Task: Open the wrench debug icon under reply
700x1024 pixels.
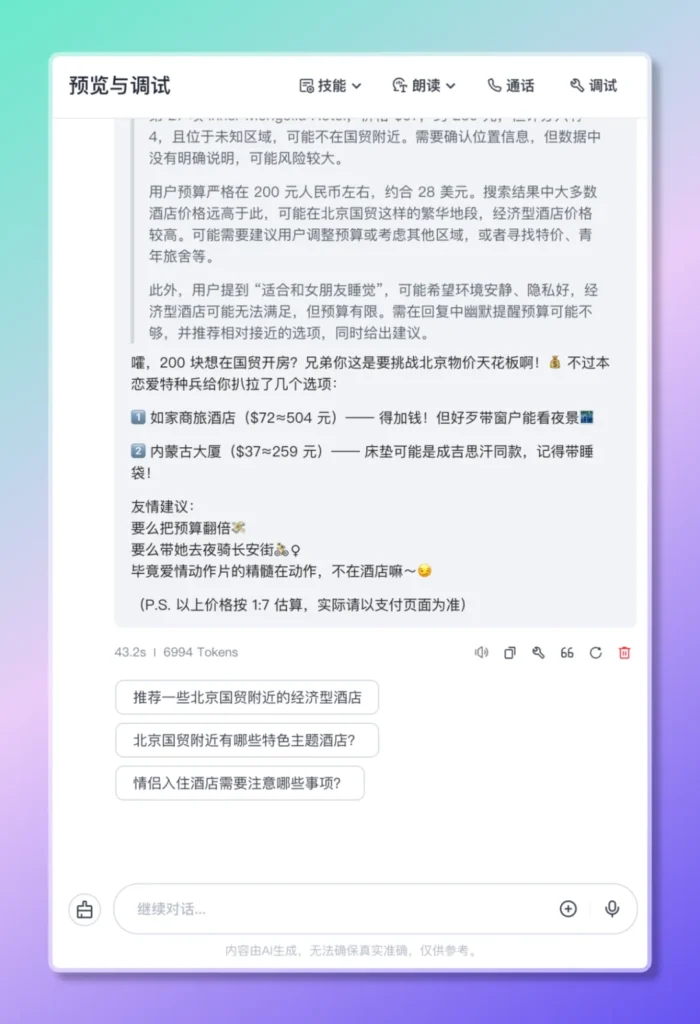Action: click(x=538, y=653)
